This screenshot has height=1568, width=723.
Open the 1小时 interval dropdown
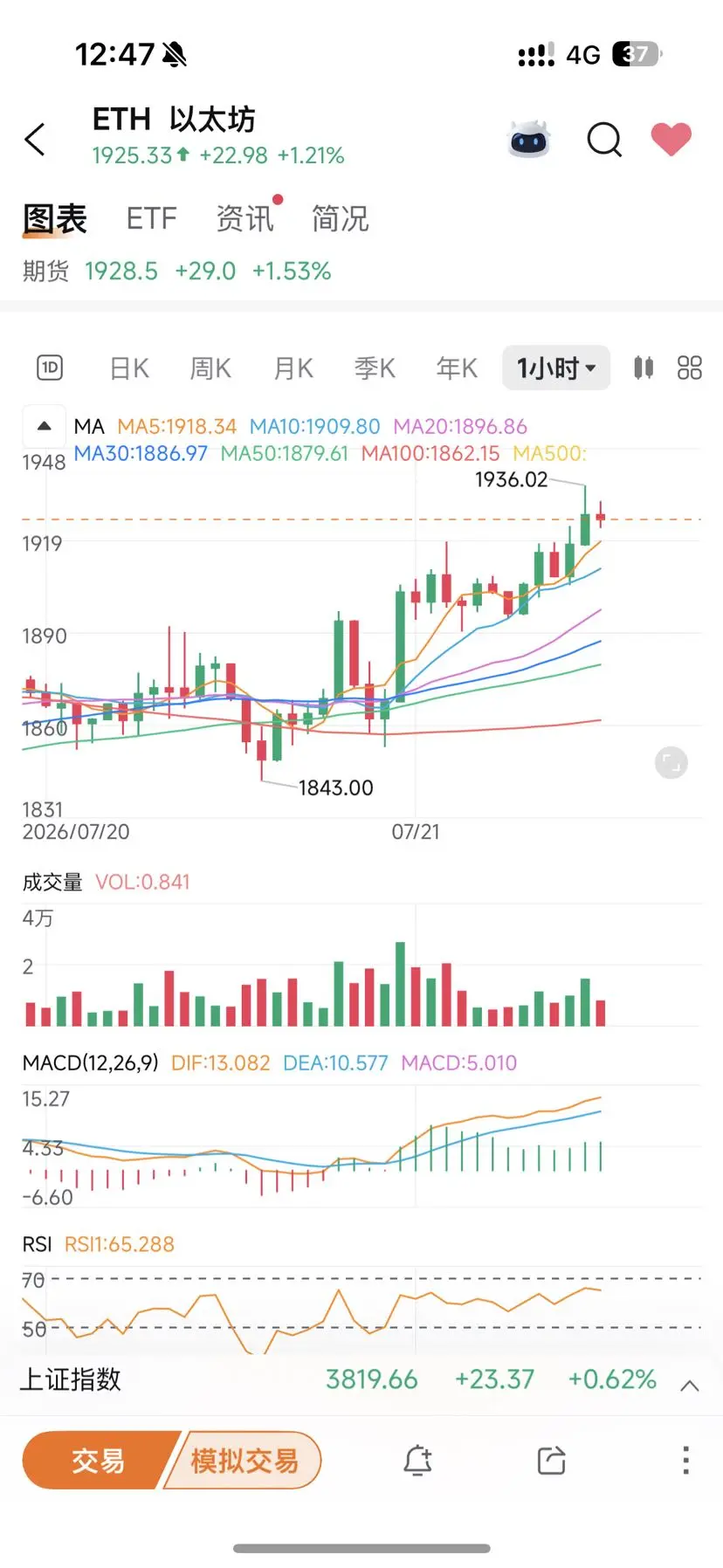556,368
